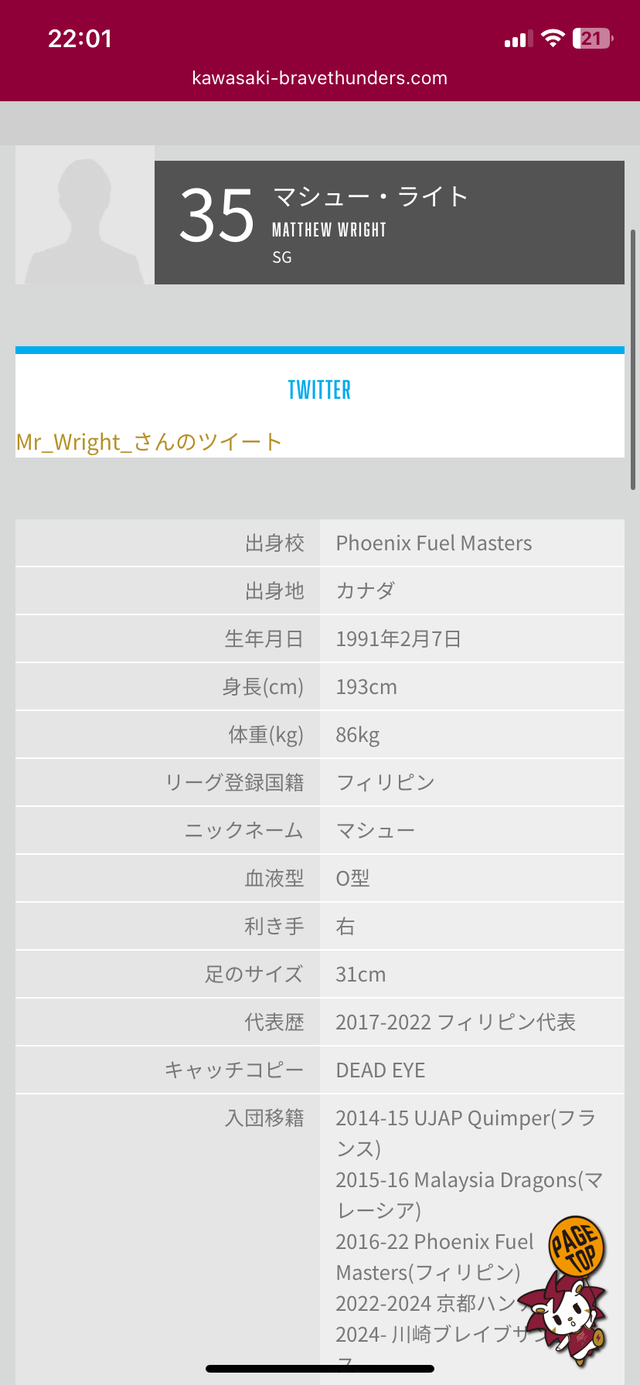Open the Mr_Wright_ tweets link
Viewport: 640px width, 1385px height.
tap(149, 442)
